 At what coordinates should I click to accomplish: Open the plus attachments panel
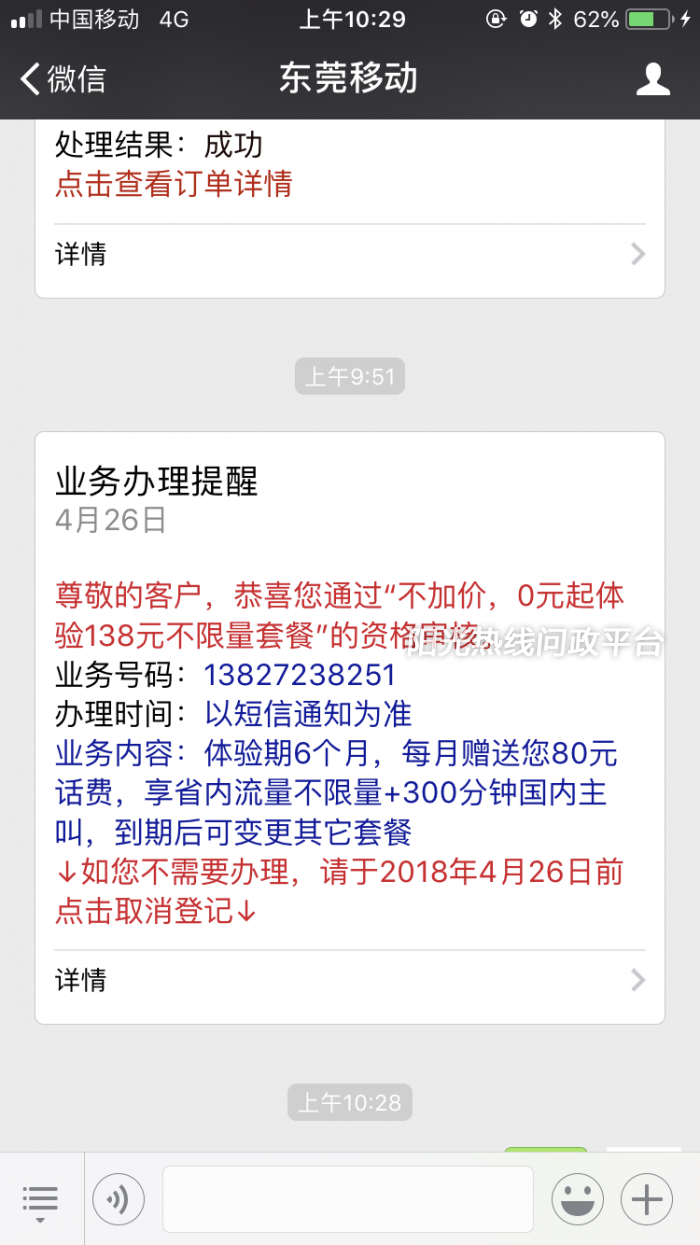647,1199
